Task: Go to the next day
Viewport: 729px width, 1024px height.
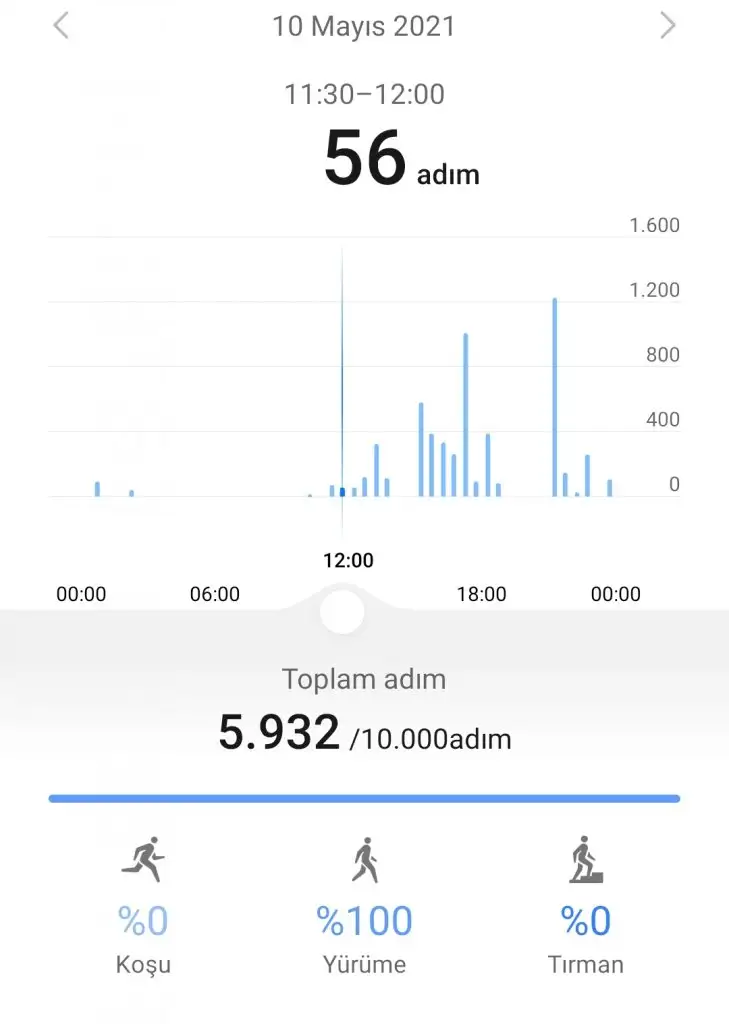Action: 668,25
